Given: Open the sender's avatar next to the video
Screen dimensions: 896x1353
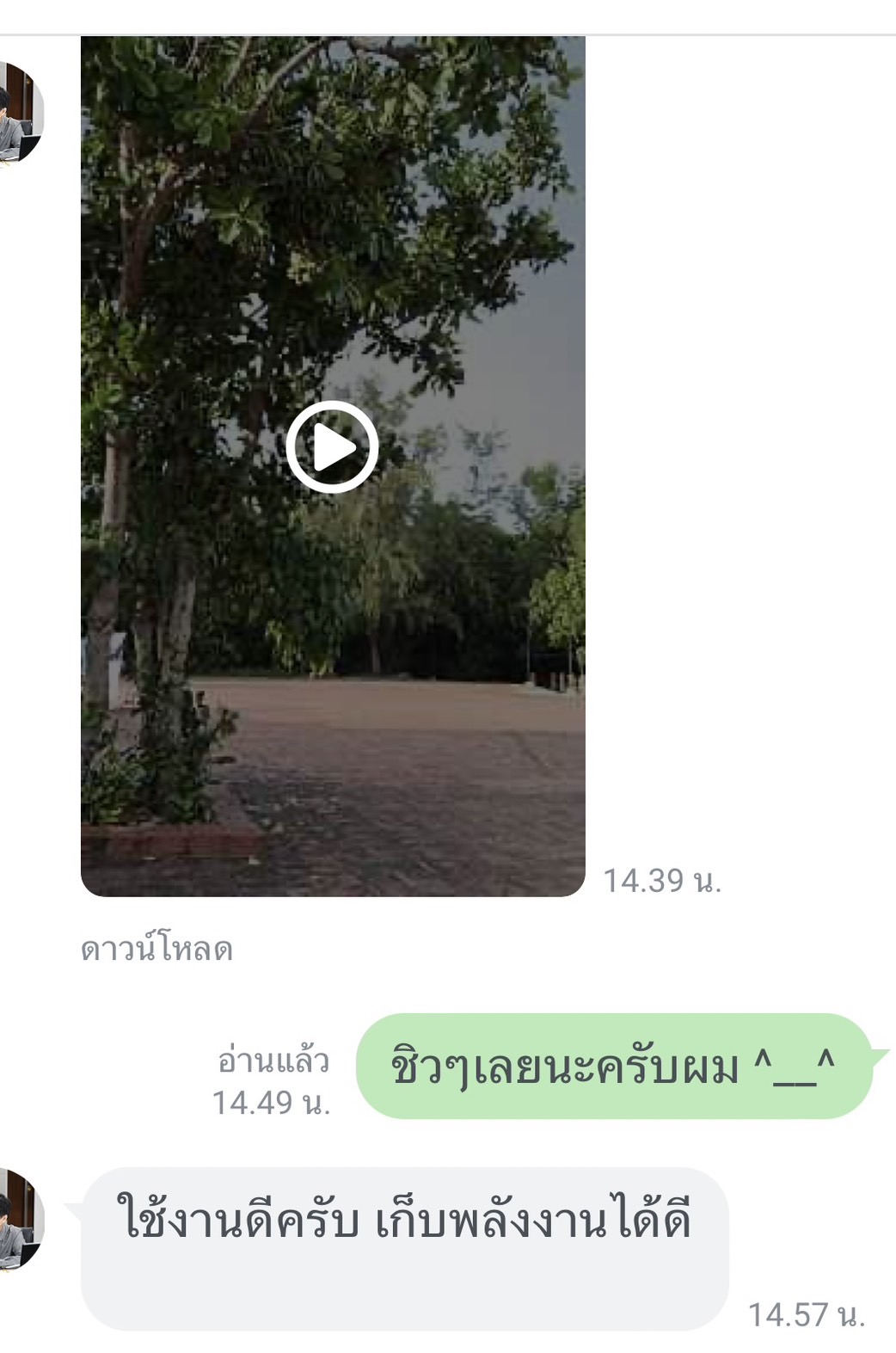Looking at the screenshot, I should pos(19,113).
